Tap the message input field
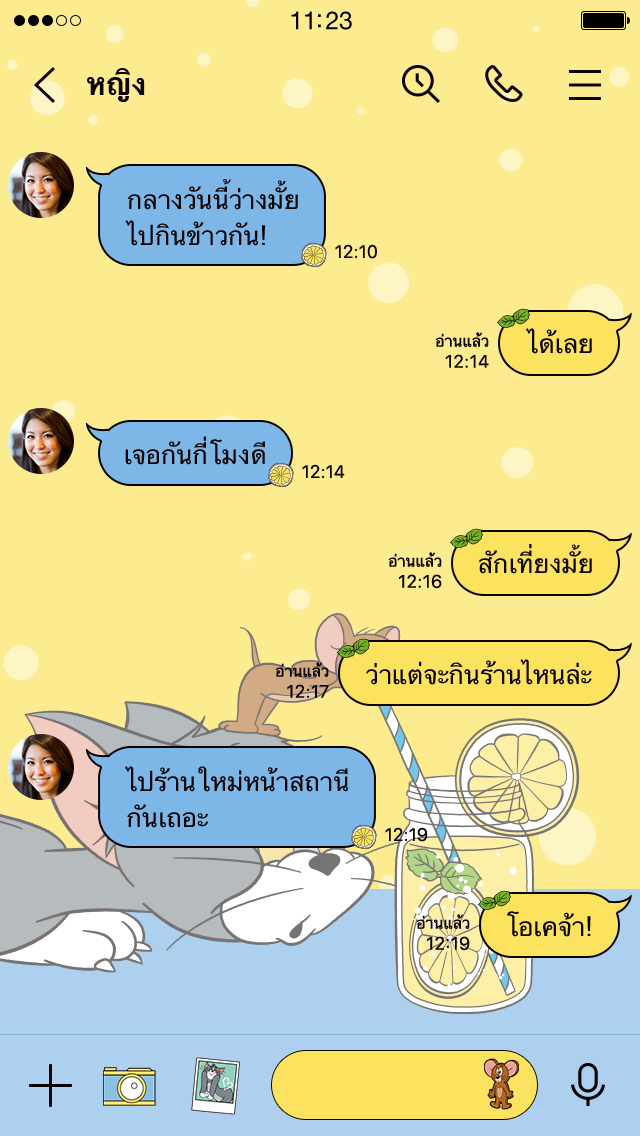Viewport: 640px width, 1136px height. 375,1085
